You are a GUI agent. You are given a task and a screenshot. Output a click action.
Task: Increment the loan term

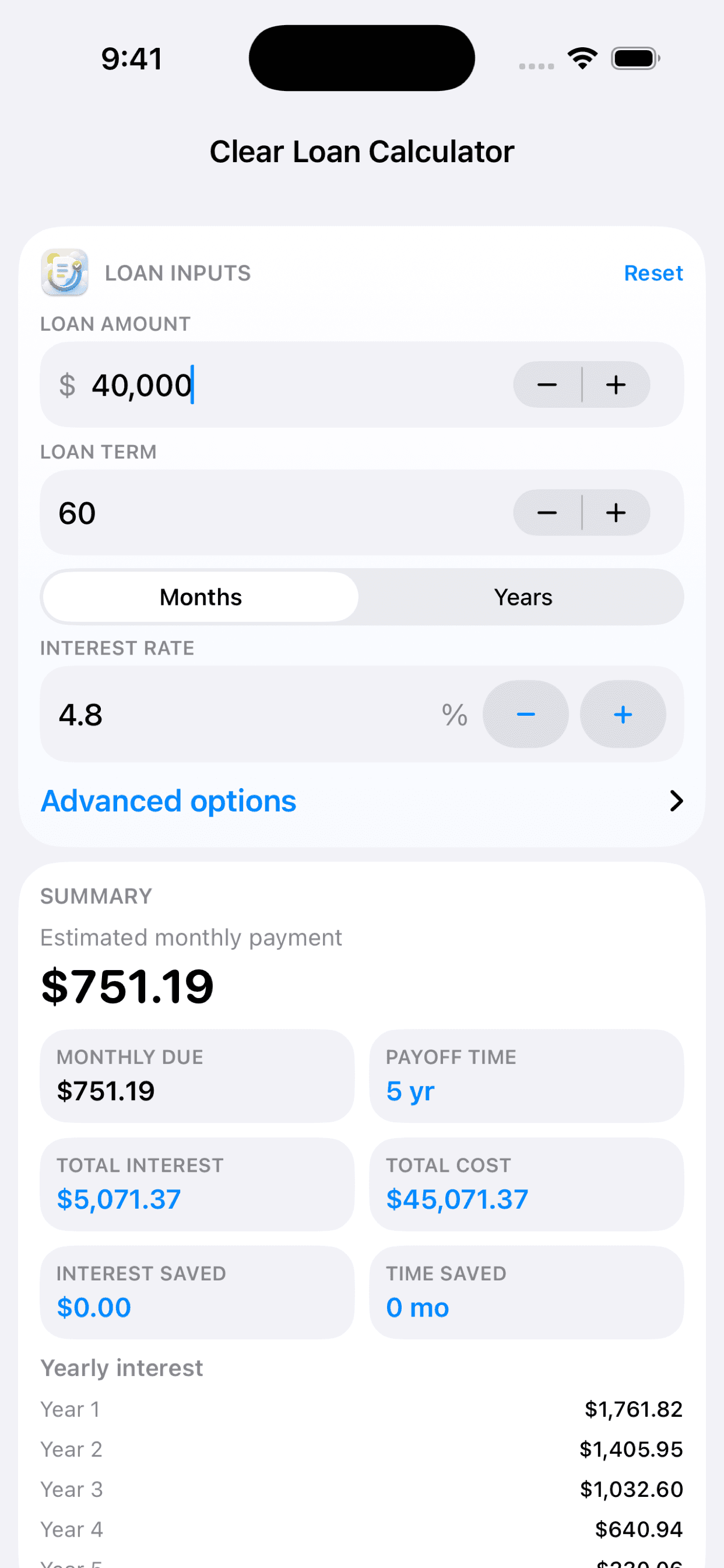pos(616,513)
